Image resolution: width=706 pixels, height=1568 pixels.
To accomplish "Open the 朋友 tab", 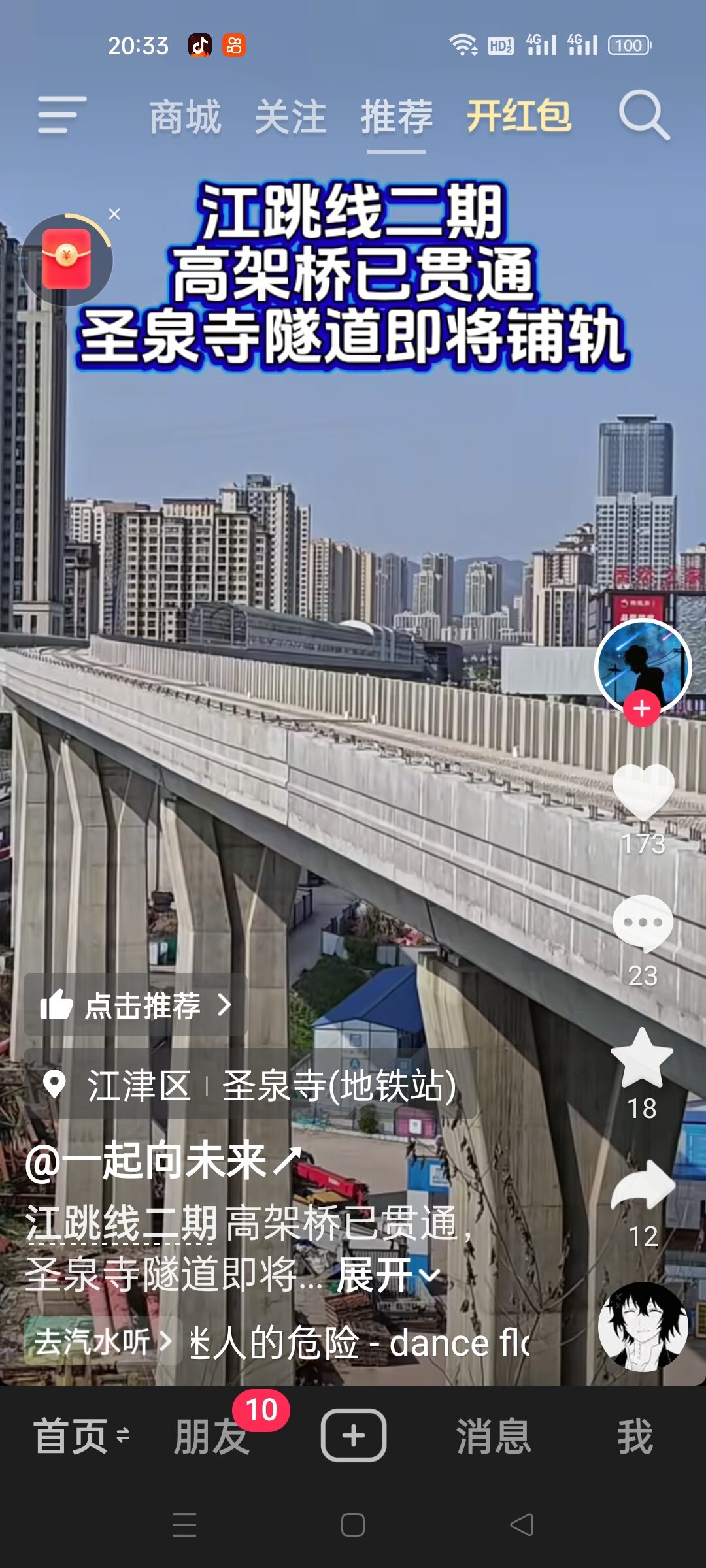I will [x=212, y=1437].
